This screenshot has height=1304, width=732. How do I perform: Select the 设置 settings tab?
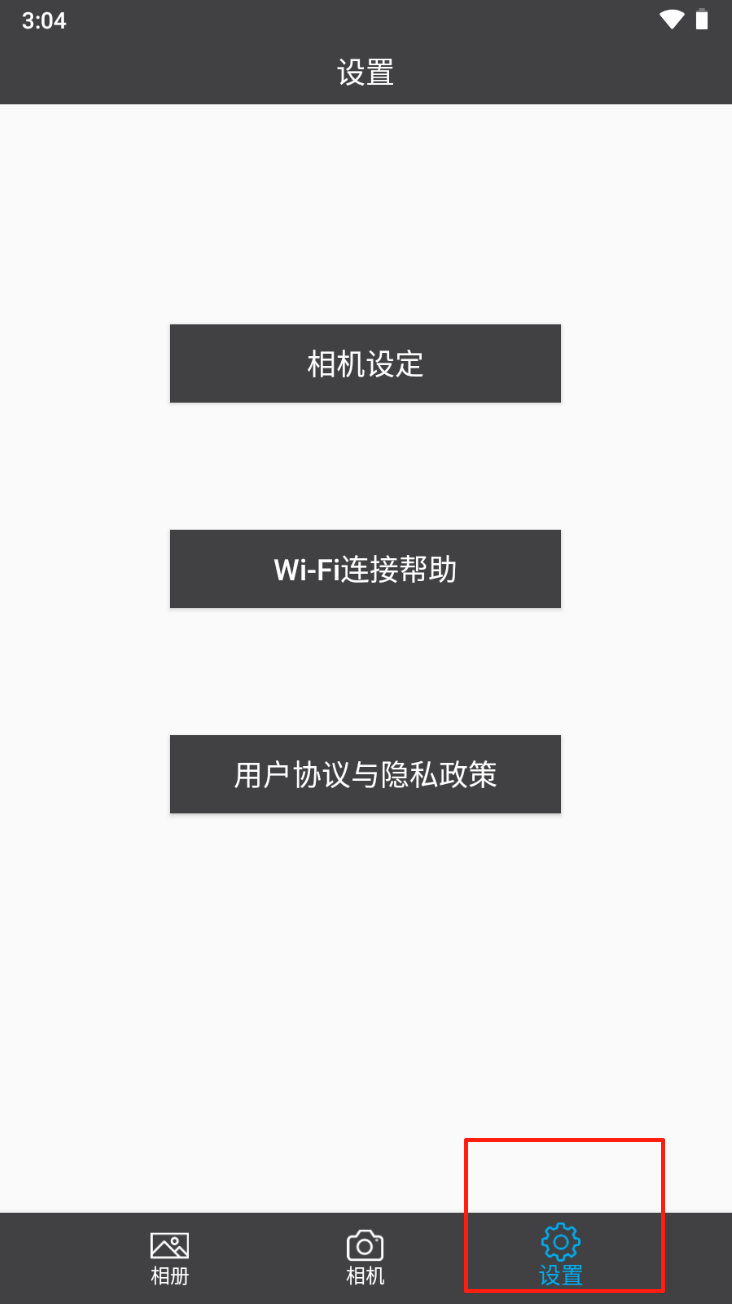click(x=560, y=1255)
